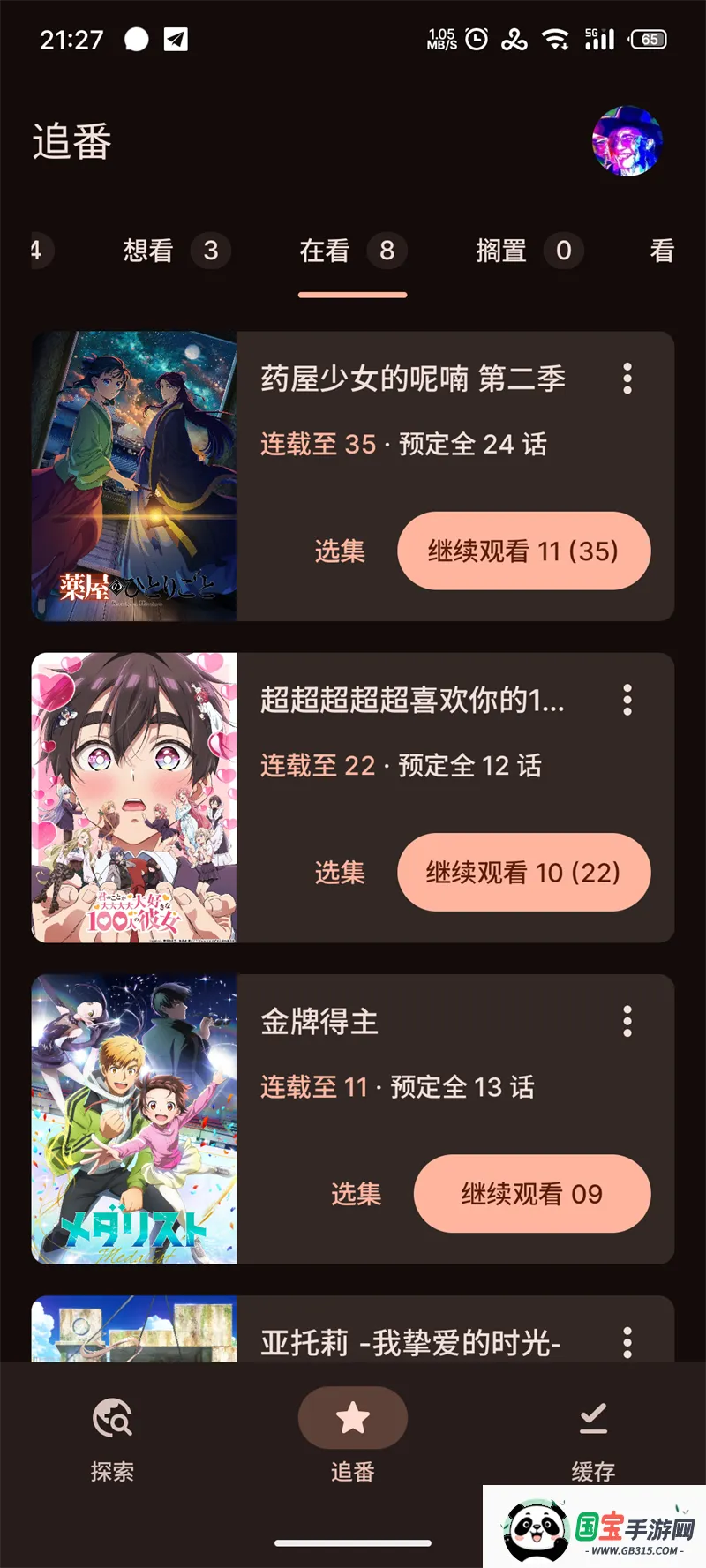This screenshot has width=706, height=1568.
Task: Tap 继续观看 10 (22) button
Action: (x=523, y=872)
